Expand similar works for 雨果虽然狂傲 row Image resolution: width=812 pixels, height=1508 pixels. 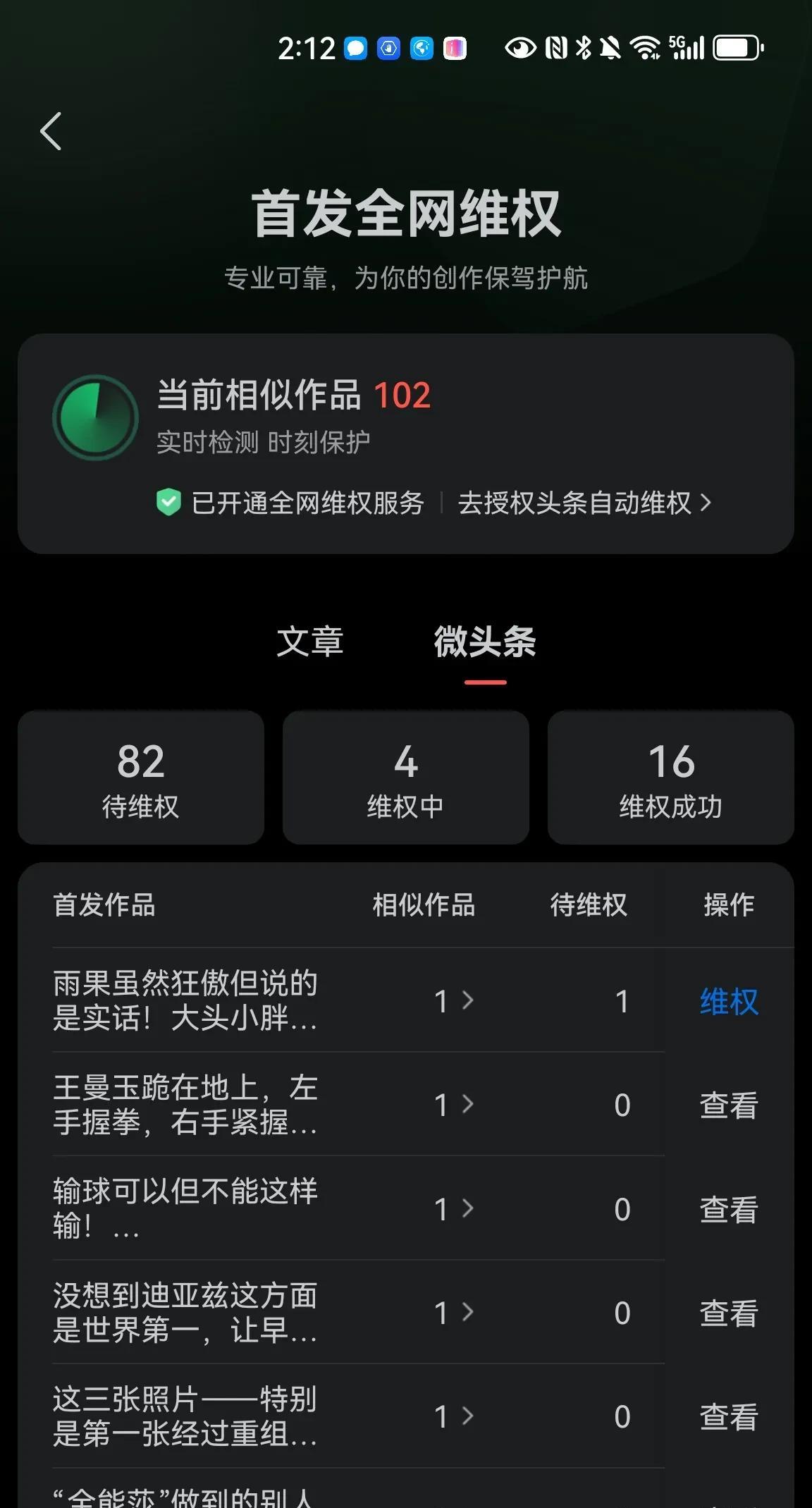click(x=454, y=1001)
